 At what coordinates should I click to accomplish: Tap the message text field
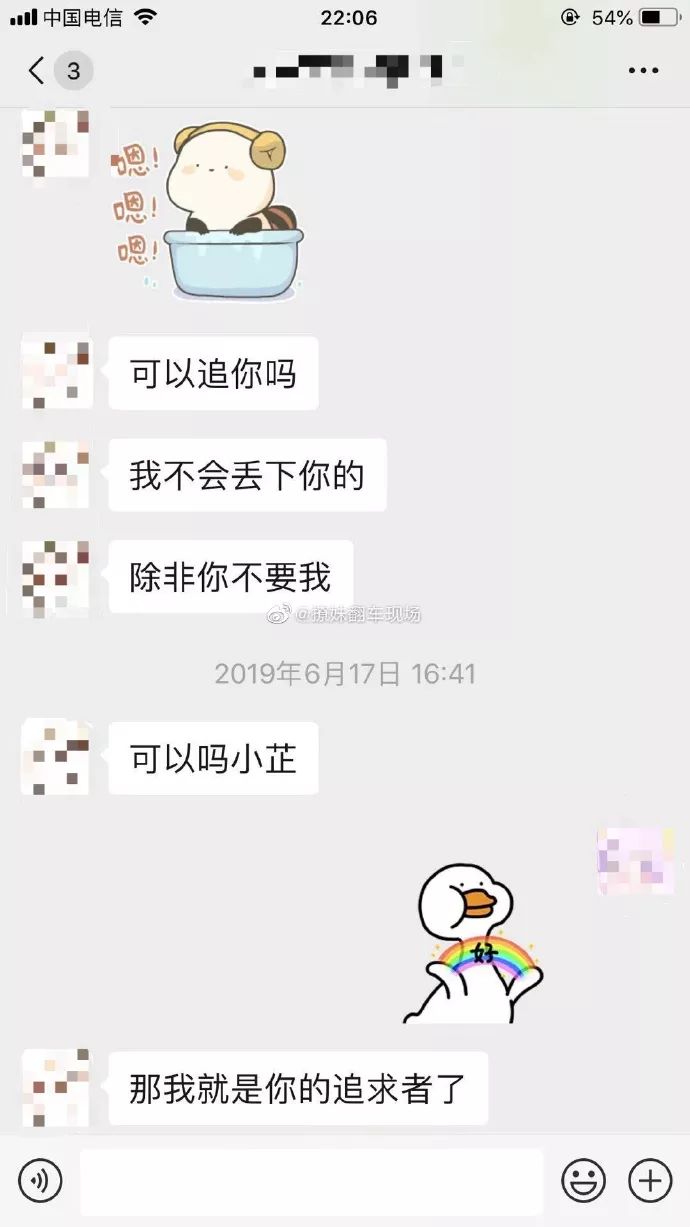tap(311, 1181)
